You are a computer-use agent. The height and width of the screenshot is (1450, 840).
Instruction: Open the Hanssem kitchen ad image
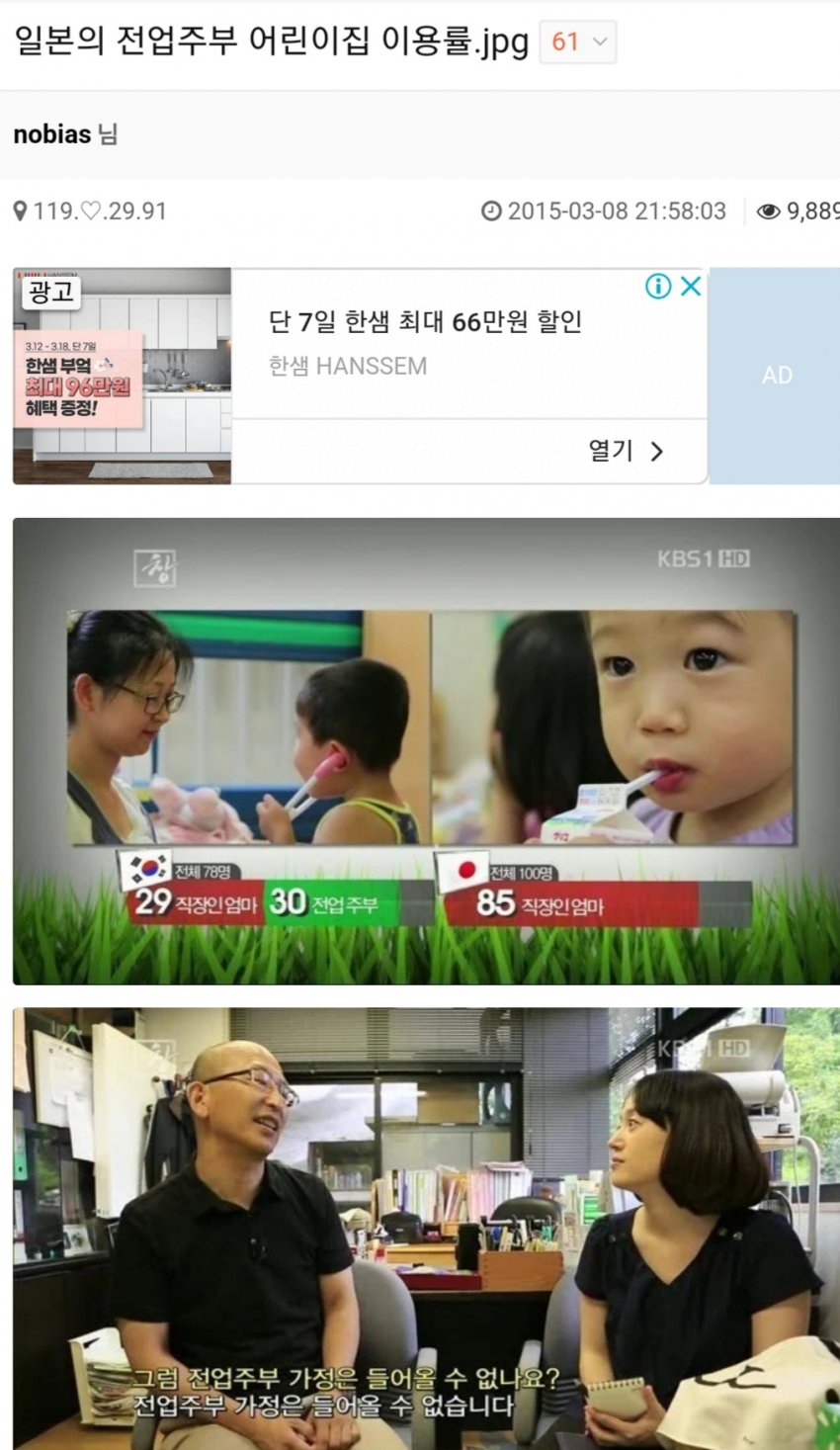123,376
